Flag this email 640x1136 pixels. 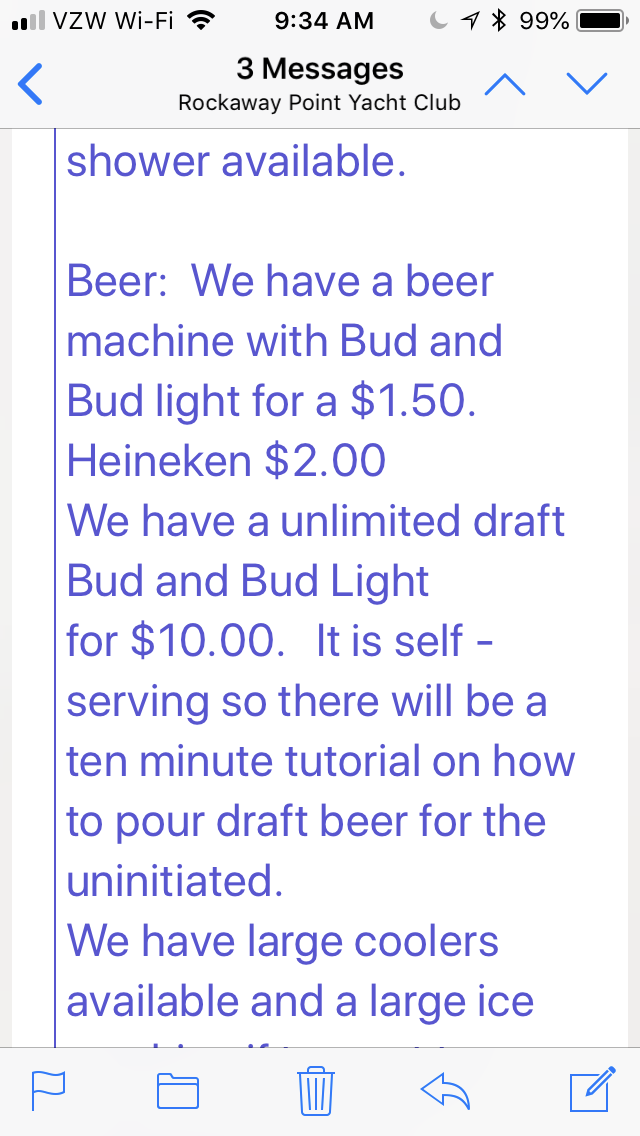(48, 1090)
